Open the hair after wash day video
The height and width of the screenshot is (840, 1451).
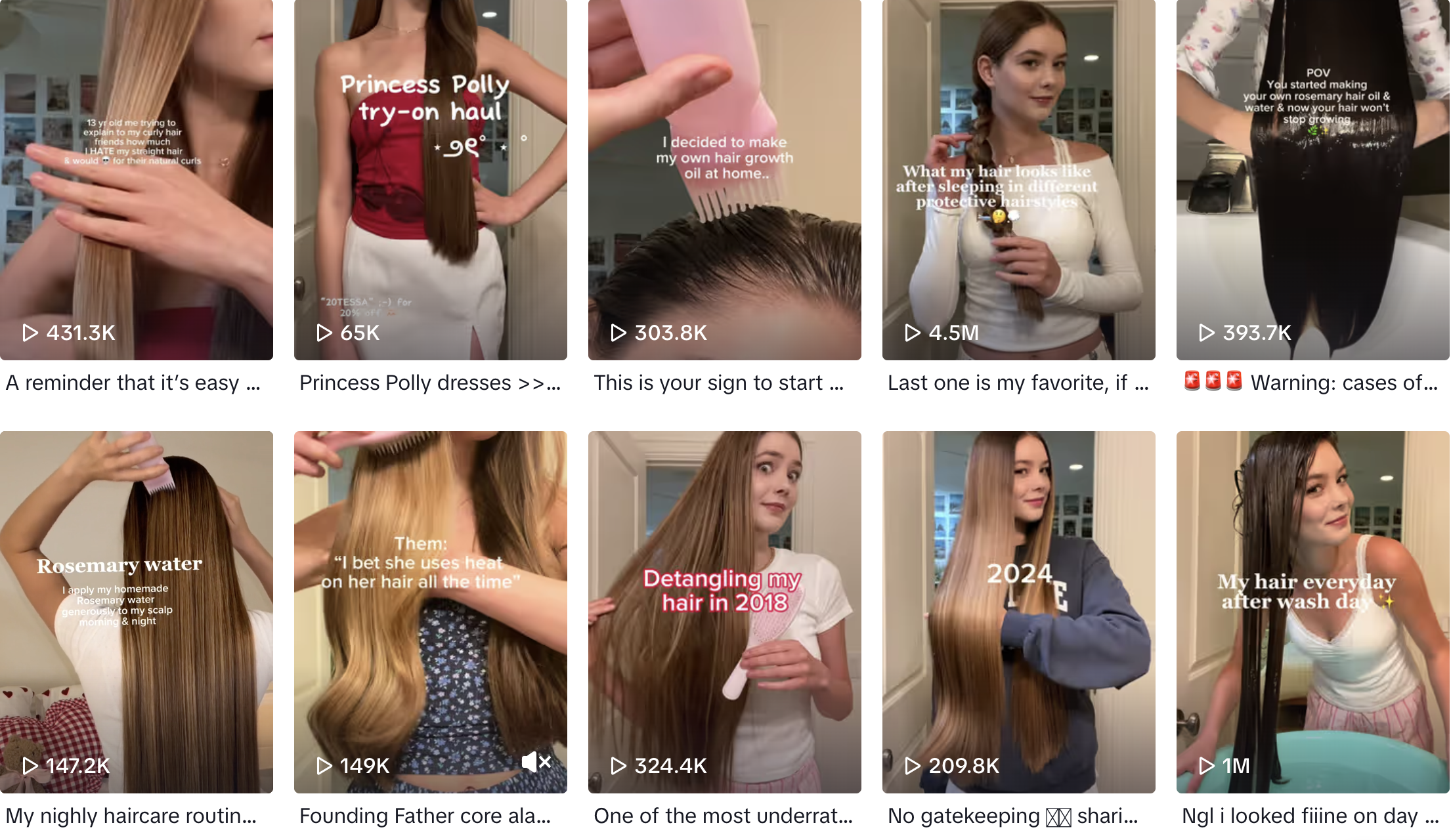coord(1312,610)
